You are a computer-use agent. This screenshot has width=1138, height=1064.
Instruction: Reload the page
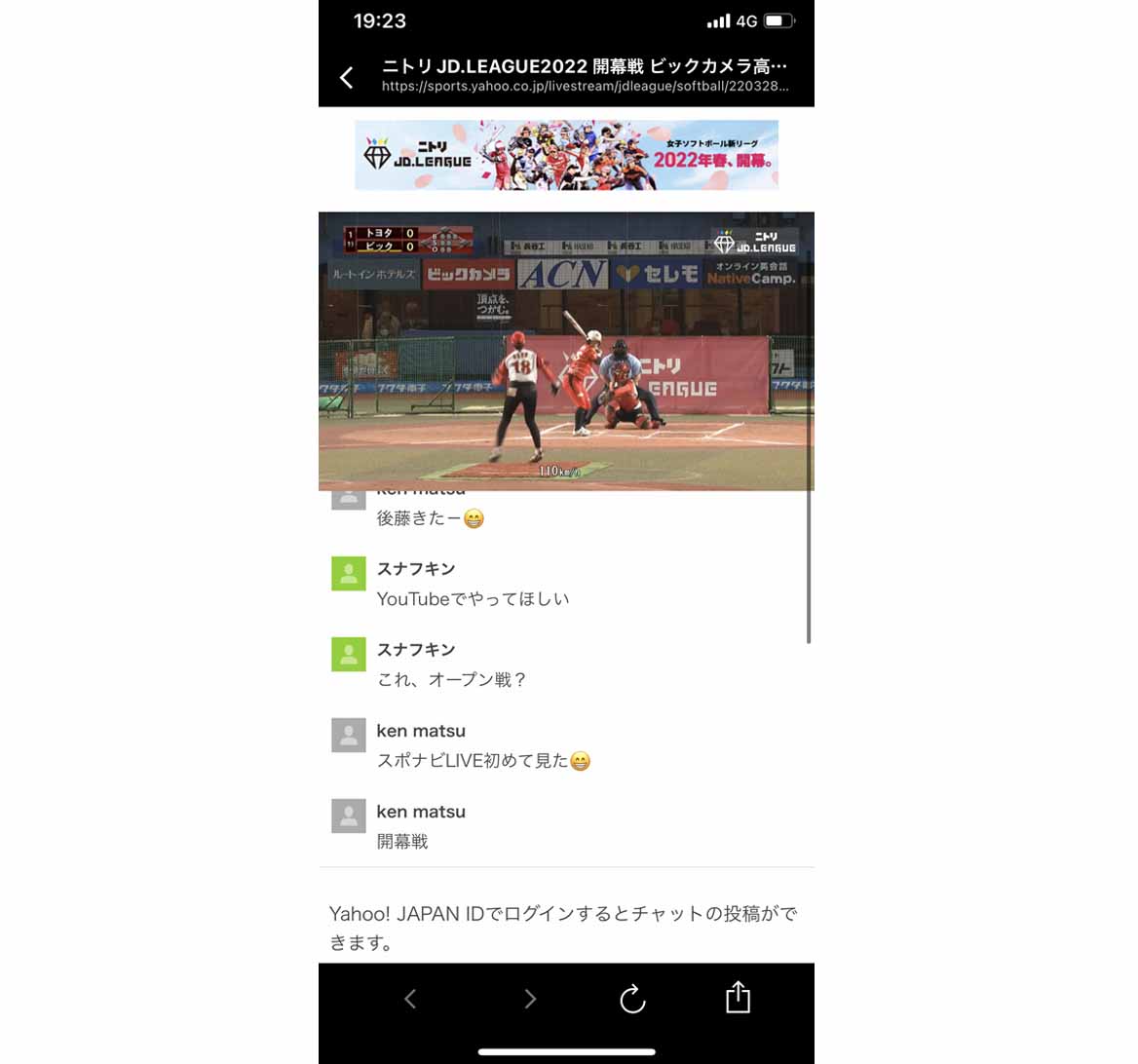coord(632,999)
